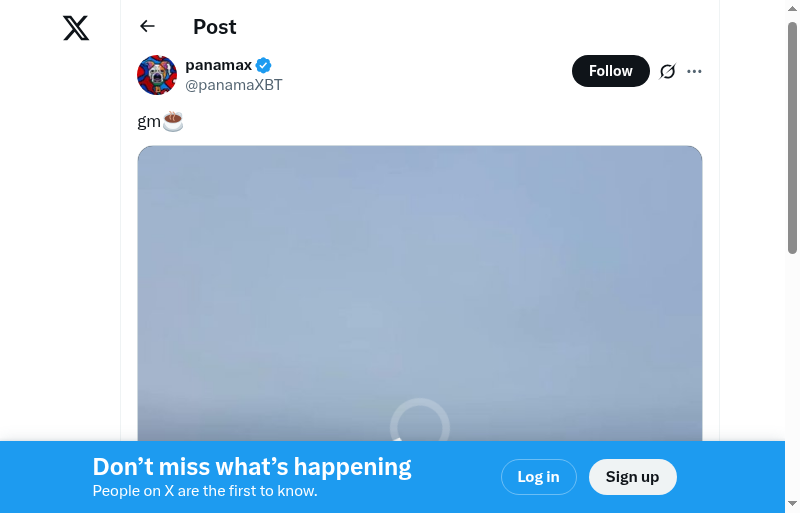Viewport: 800px width, 513px height.
Task: Go back using the arrow
Action: pyautogui.click(x=148, y=27)
